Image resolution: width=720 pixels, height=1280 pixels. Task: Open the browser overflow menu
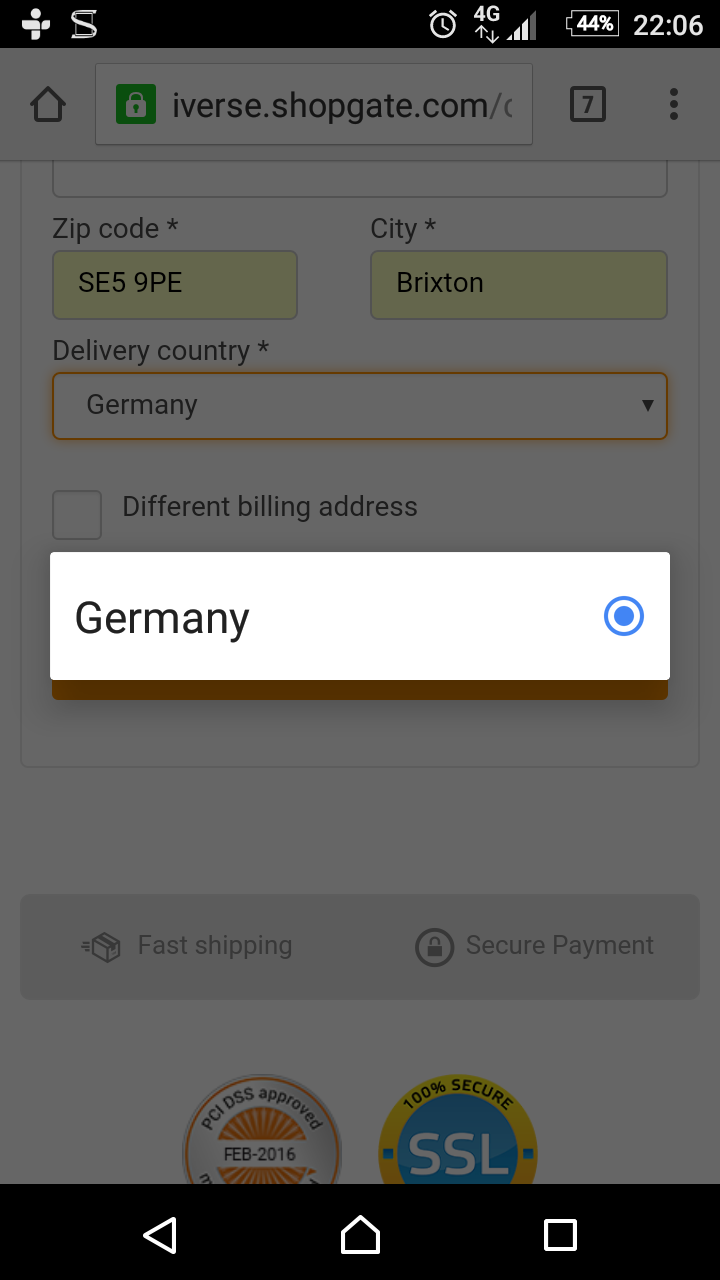click(674, 104)
